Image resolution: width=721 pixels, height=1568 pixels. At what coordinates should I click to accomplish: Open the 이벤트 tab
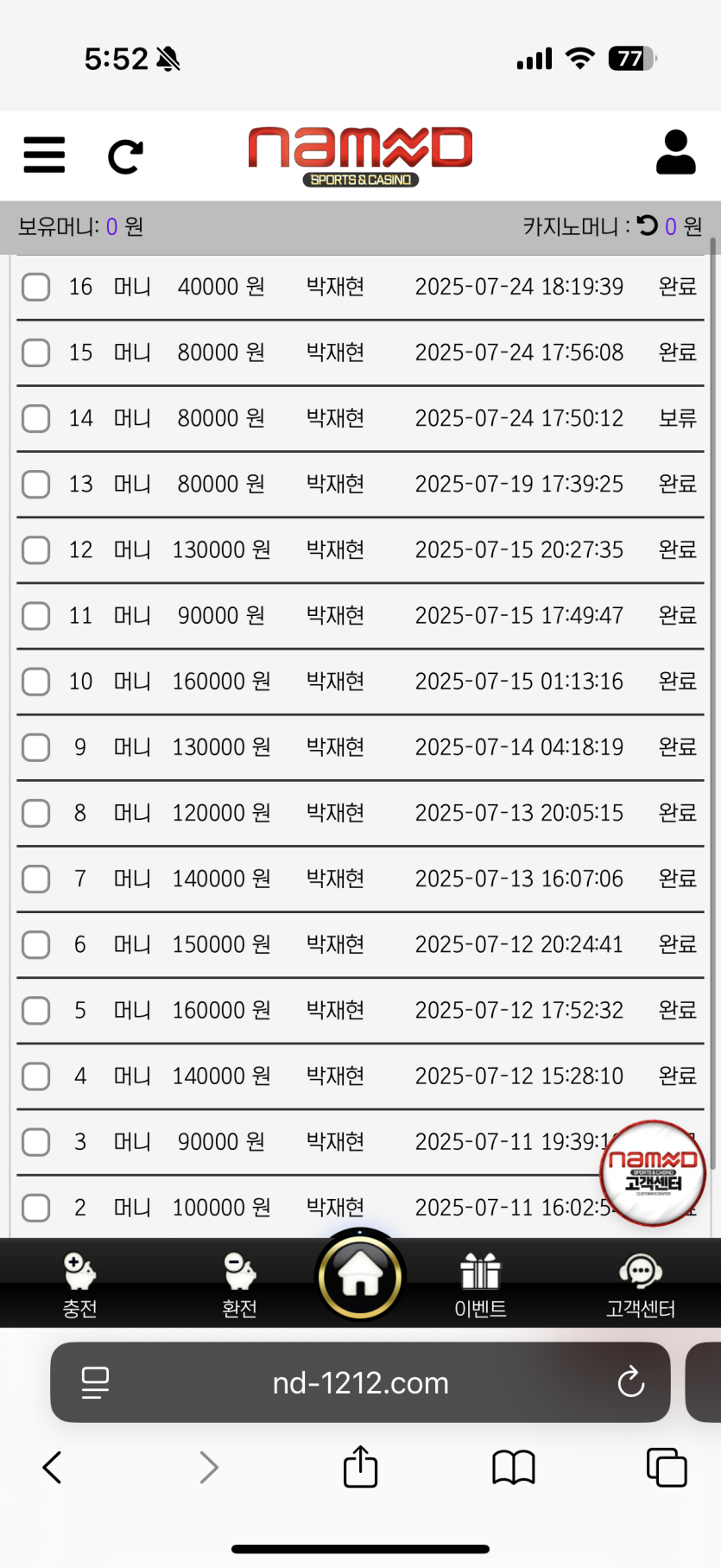click(480, 1286)
